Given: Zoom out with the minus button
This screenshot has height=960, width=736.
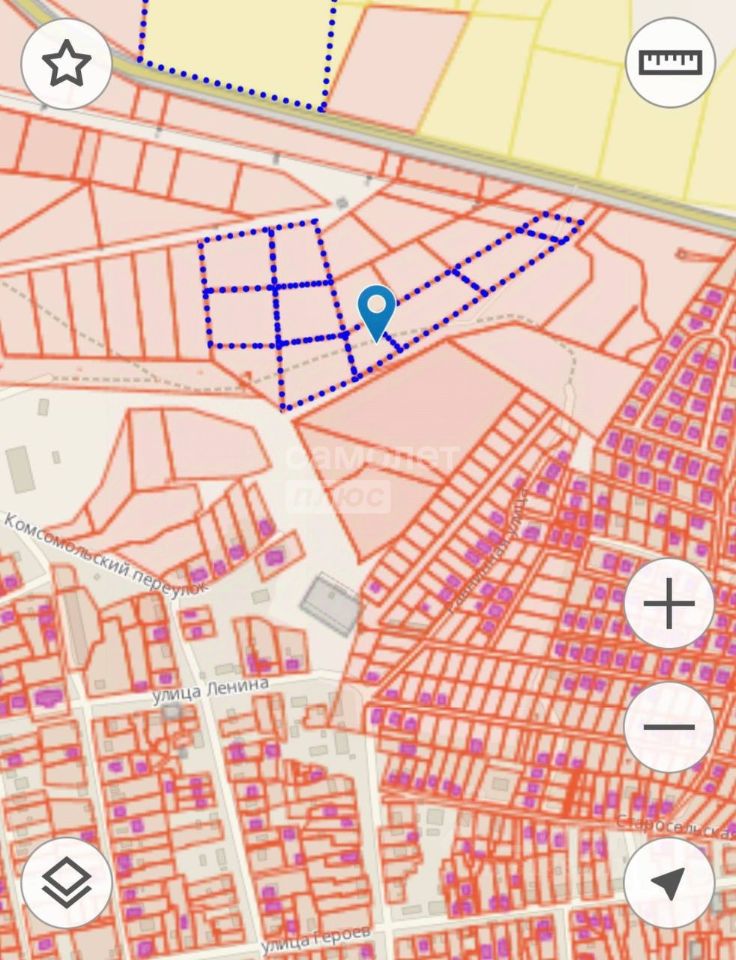Looking at the screenshot, I should 669,727.
